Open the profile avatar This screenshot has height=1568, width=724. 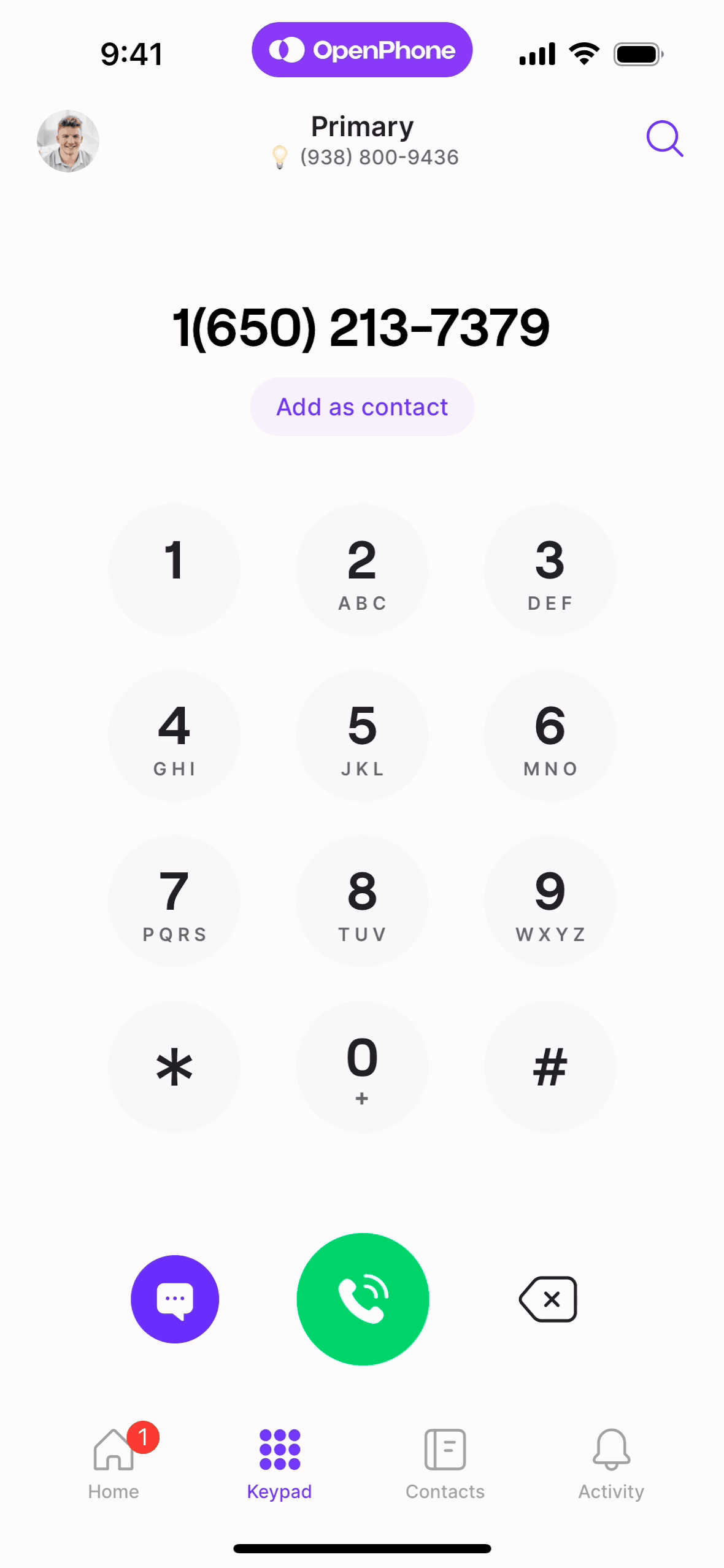[x=68, y=141]
